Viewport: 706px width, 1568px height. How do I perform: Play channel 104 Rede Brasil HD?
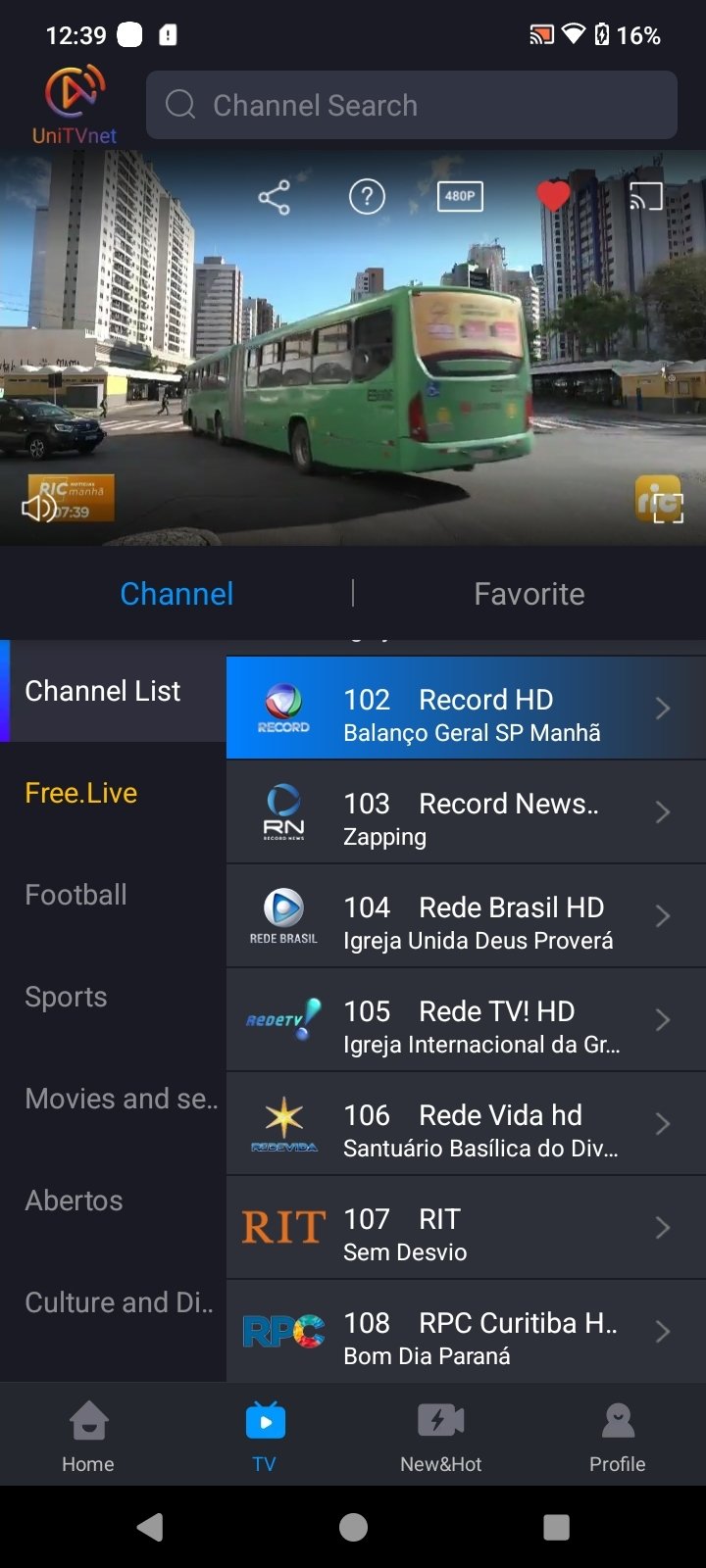[x=466, y=916]
